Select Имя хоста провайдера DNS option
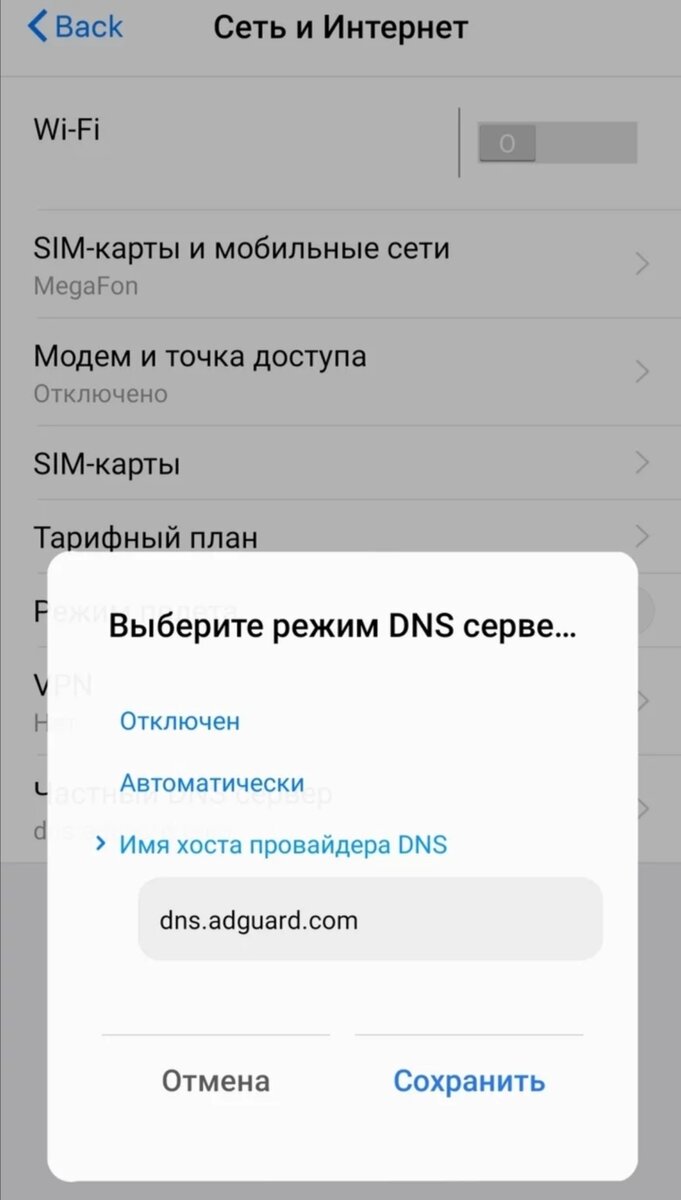The width and height of the screenshot is (681, 1200). click(x=283, y=845)
